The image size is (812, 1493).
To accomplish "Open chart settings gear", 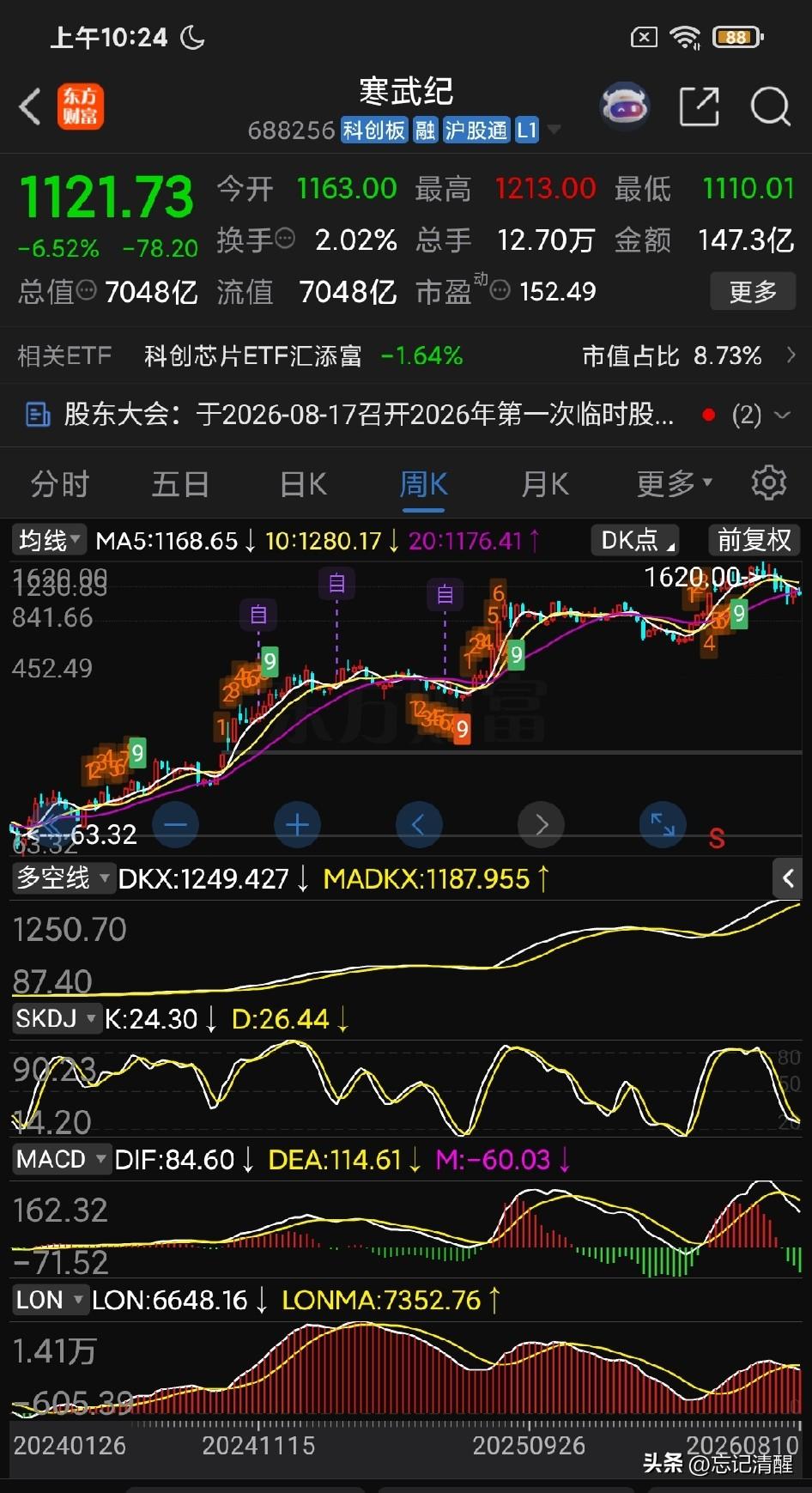I will (769, 483).
